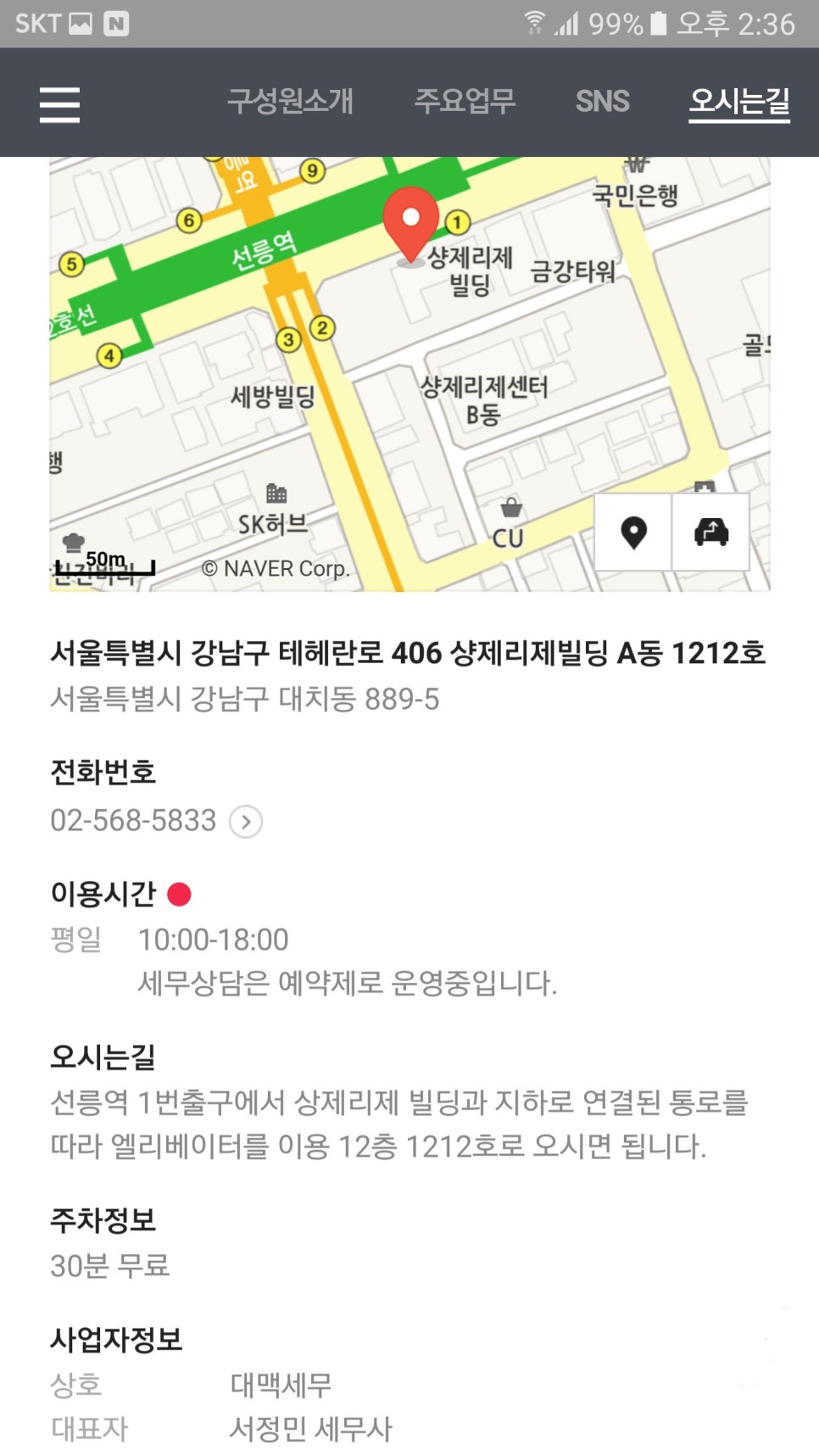The height and width of the screenshot is (1456, 819).
Task: Switch to the 구성원소개 tab
Action: tap(290, 101)
